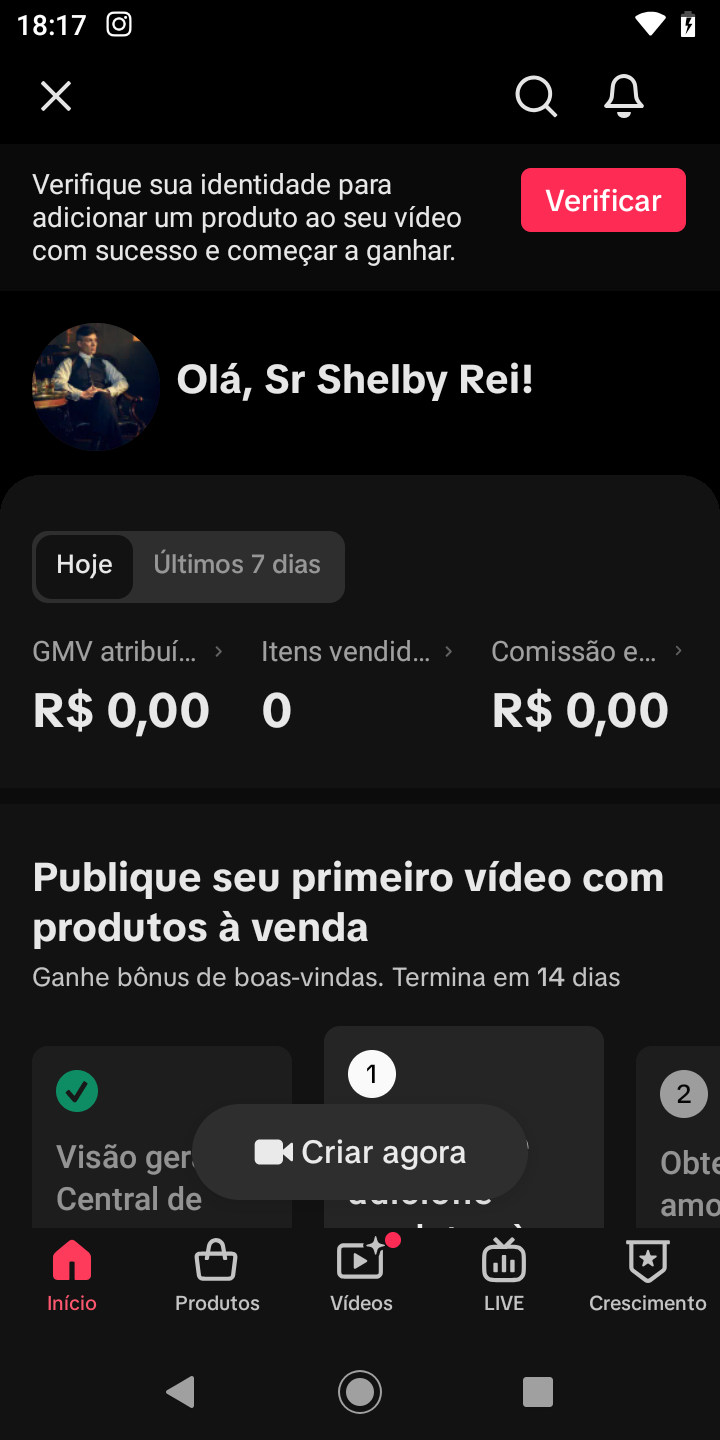
Task: Switch to the LIVE tab
Action: [504, 1275]
